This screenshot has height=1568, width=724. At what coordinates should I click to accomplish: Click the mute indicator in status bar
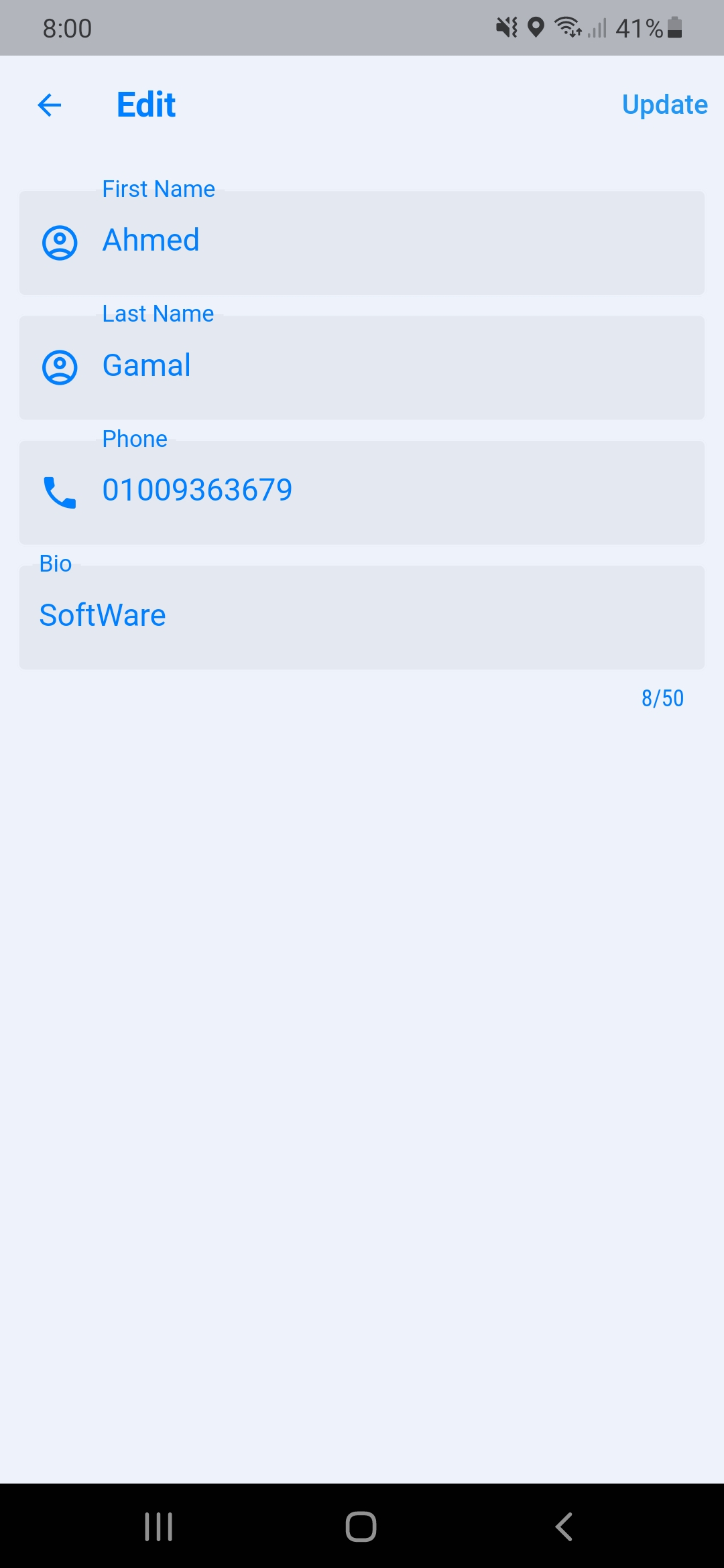coord(507,27)
